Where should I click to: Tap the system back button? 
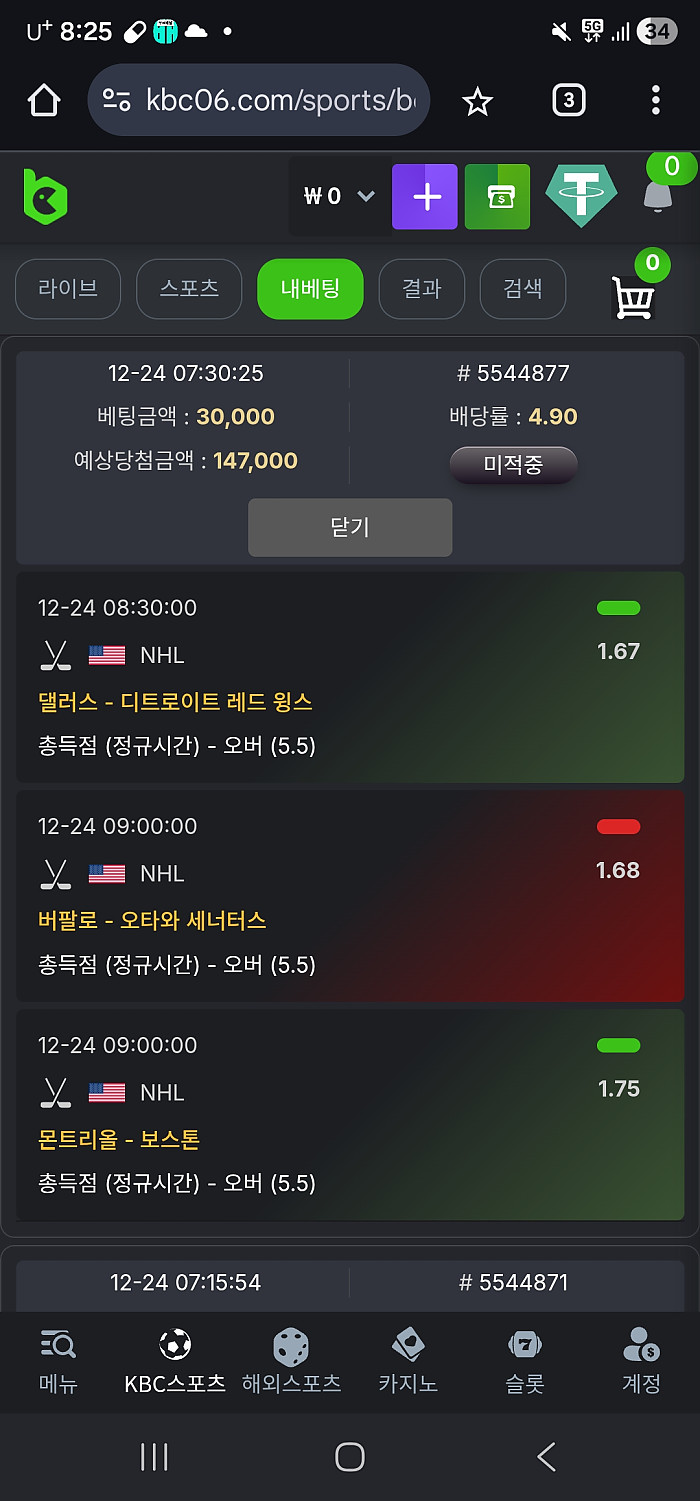546,1456
